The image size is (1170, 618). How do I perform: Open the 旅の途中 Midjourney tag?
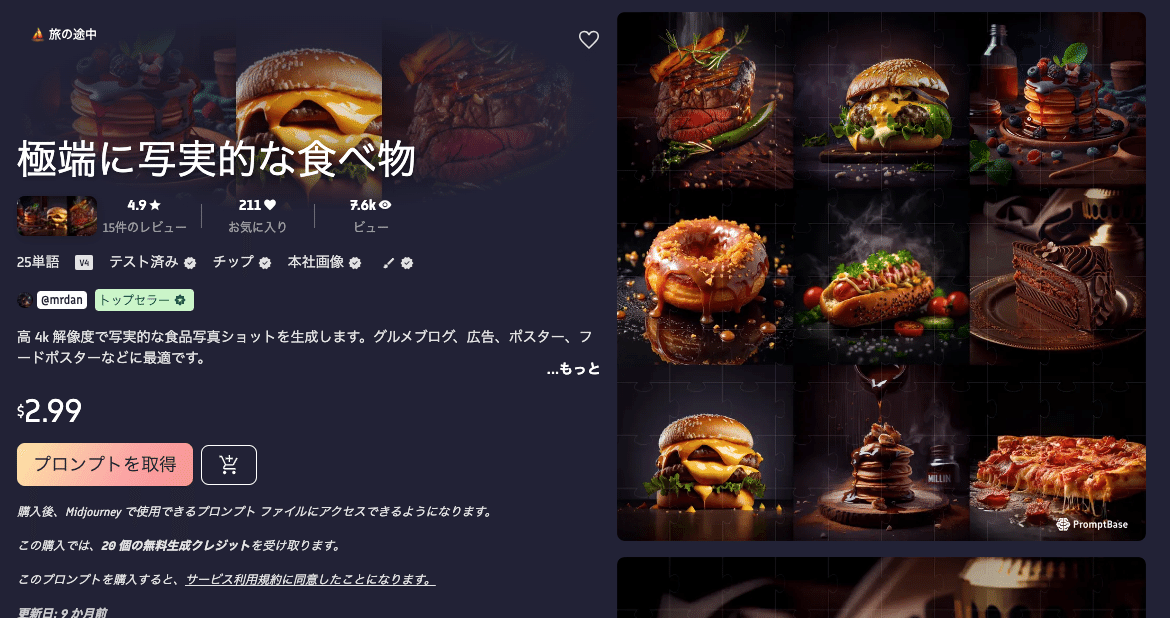click(64, 34)
